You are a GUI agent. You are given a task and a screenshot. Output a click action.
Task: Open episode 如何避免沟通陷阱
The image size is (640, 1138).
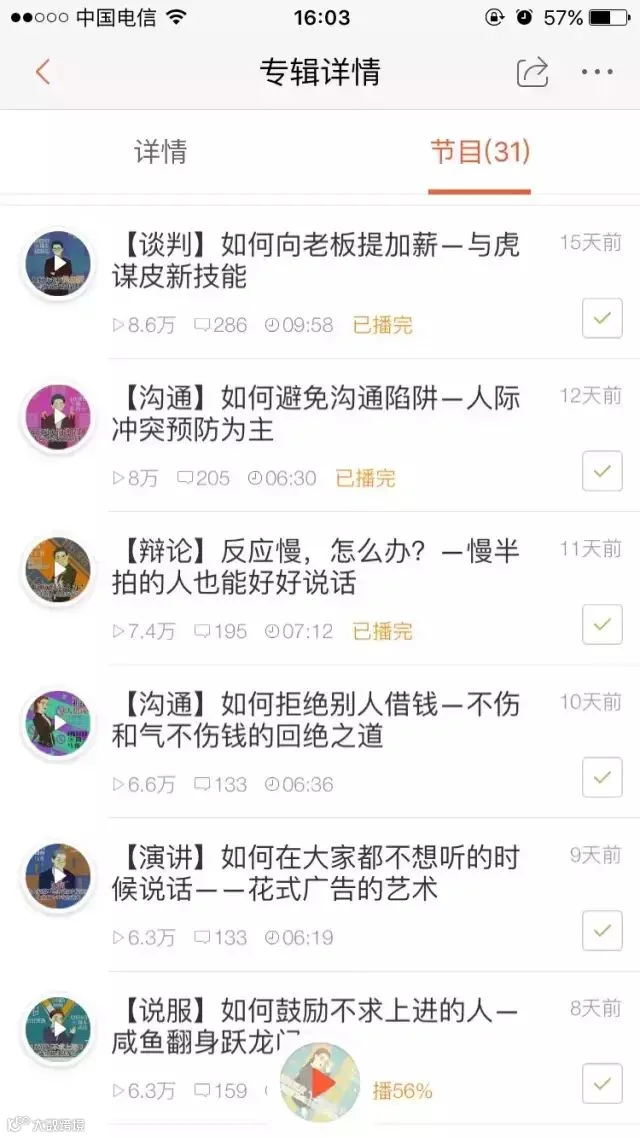click(x=316, y=414)
